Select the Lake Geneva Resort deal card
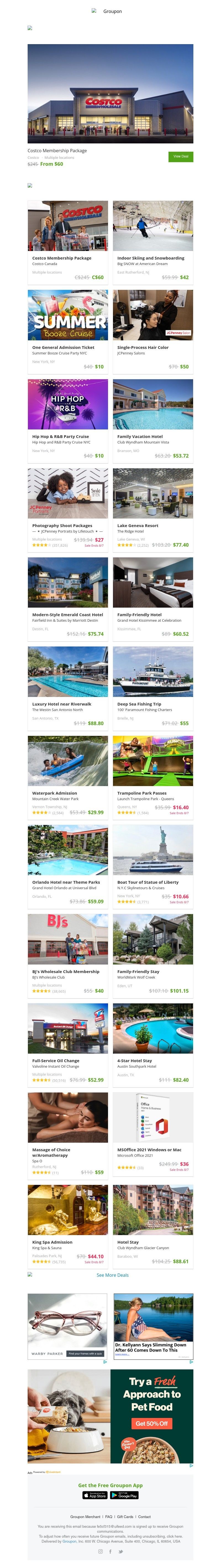221x1568 pixels. click(x=152, y=494)
